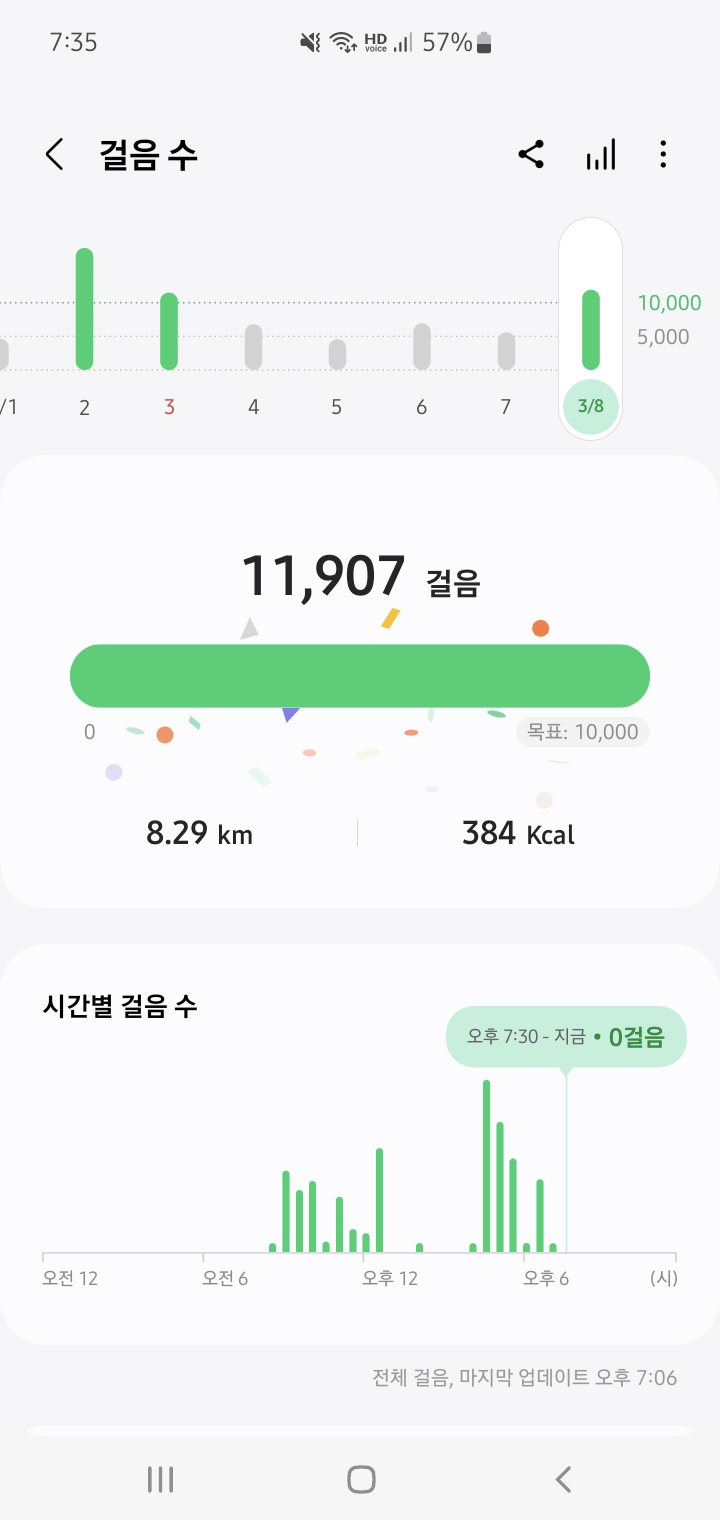Tap the system home button
The image size is (720, 1520).
coord(361,1479)
